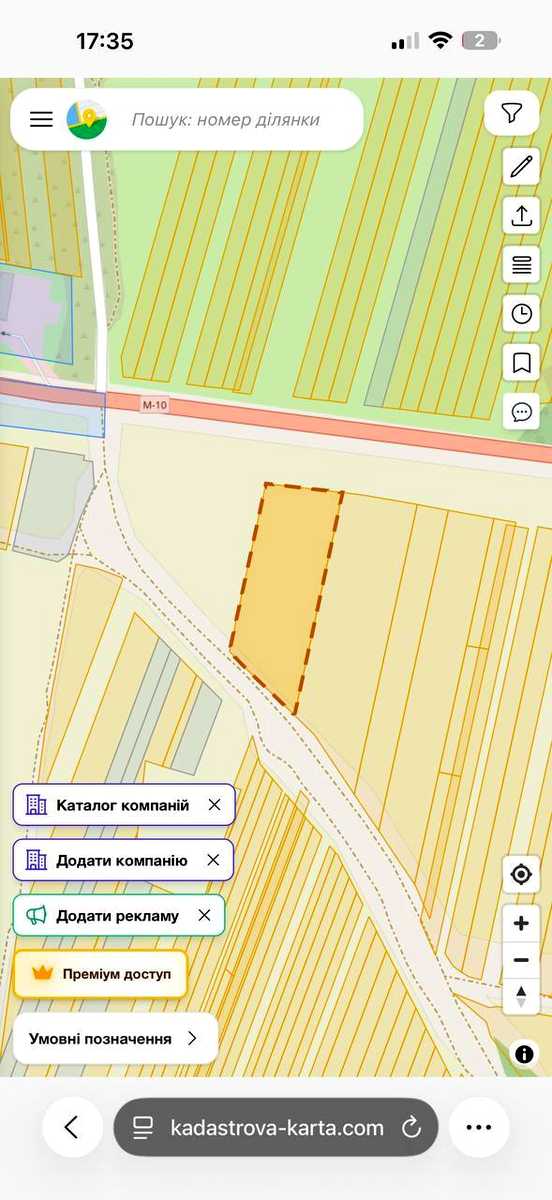Screen dimensions: 552x1200
Task: Center map on my location
Action: (x=521, y=875)
